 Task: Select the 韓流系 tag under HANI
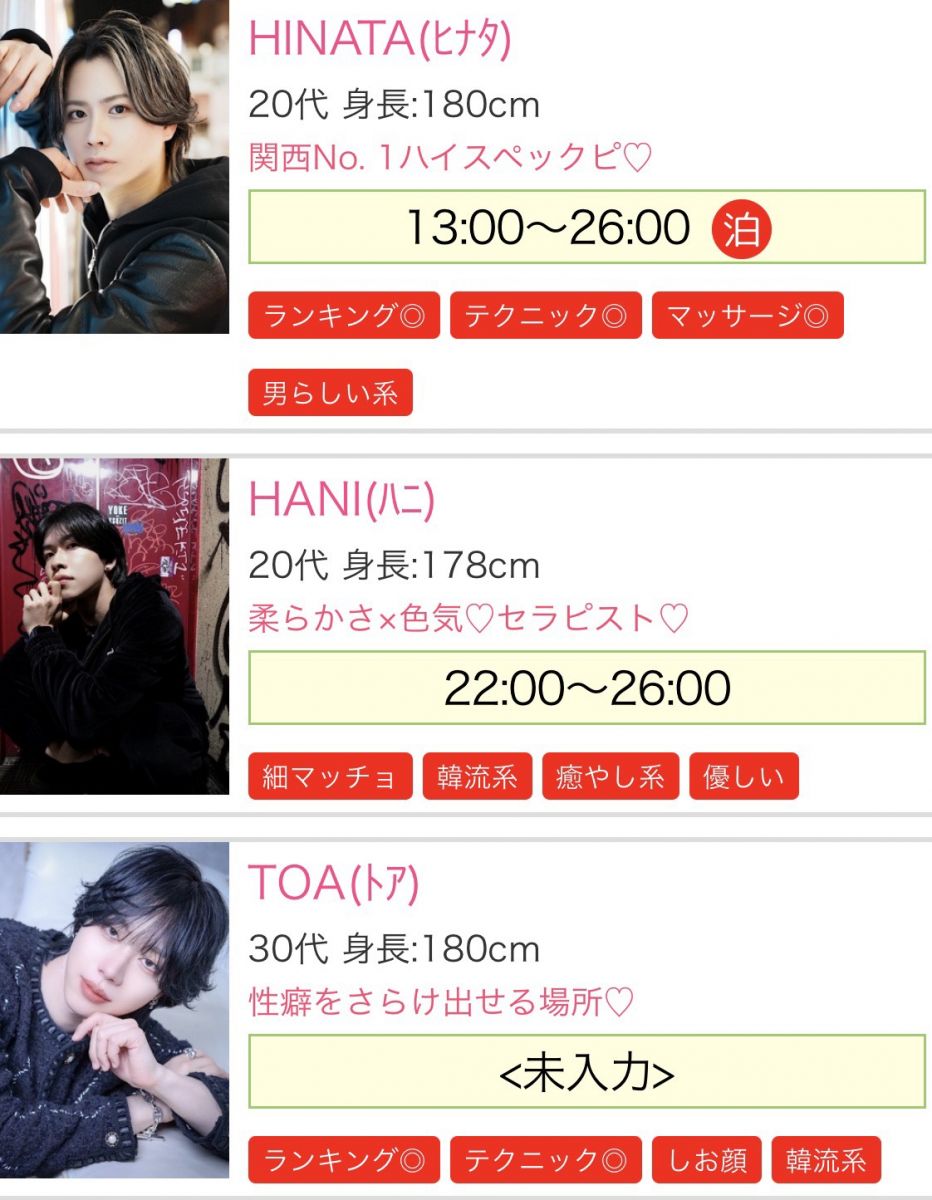[477, 777]
